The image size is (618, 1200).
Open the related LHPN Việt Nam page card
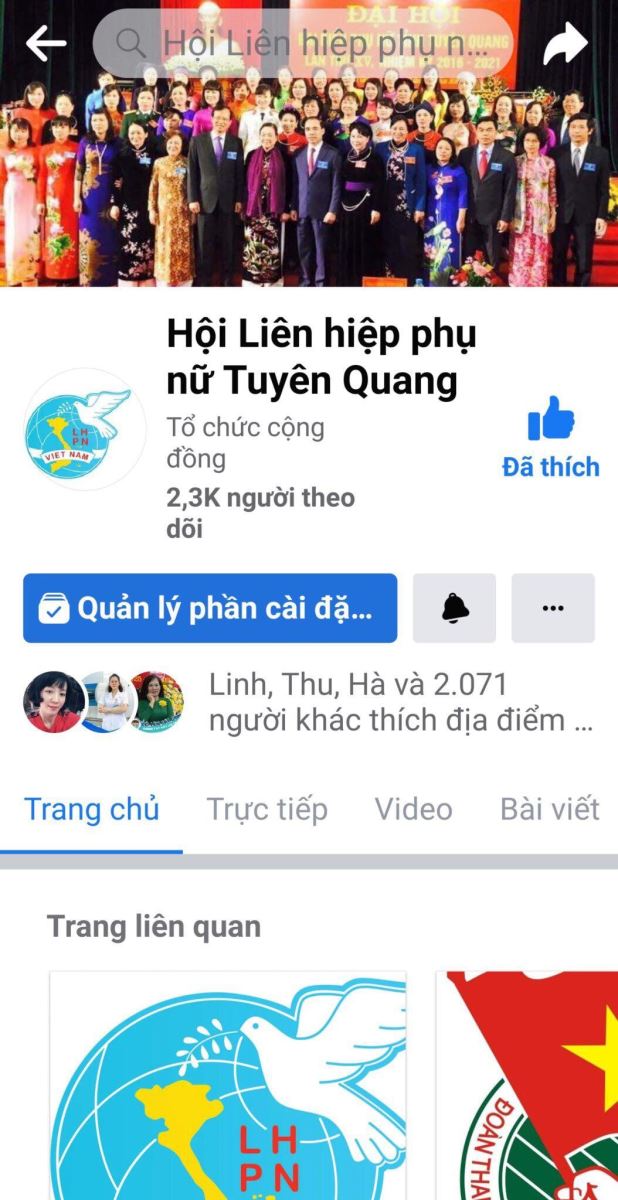tap(228, 1085)
